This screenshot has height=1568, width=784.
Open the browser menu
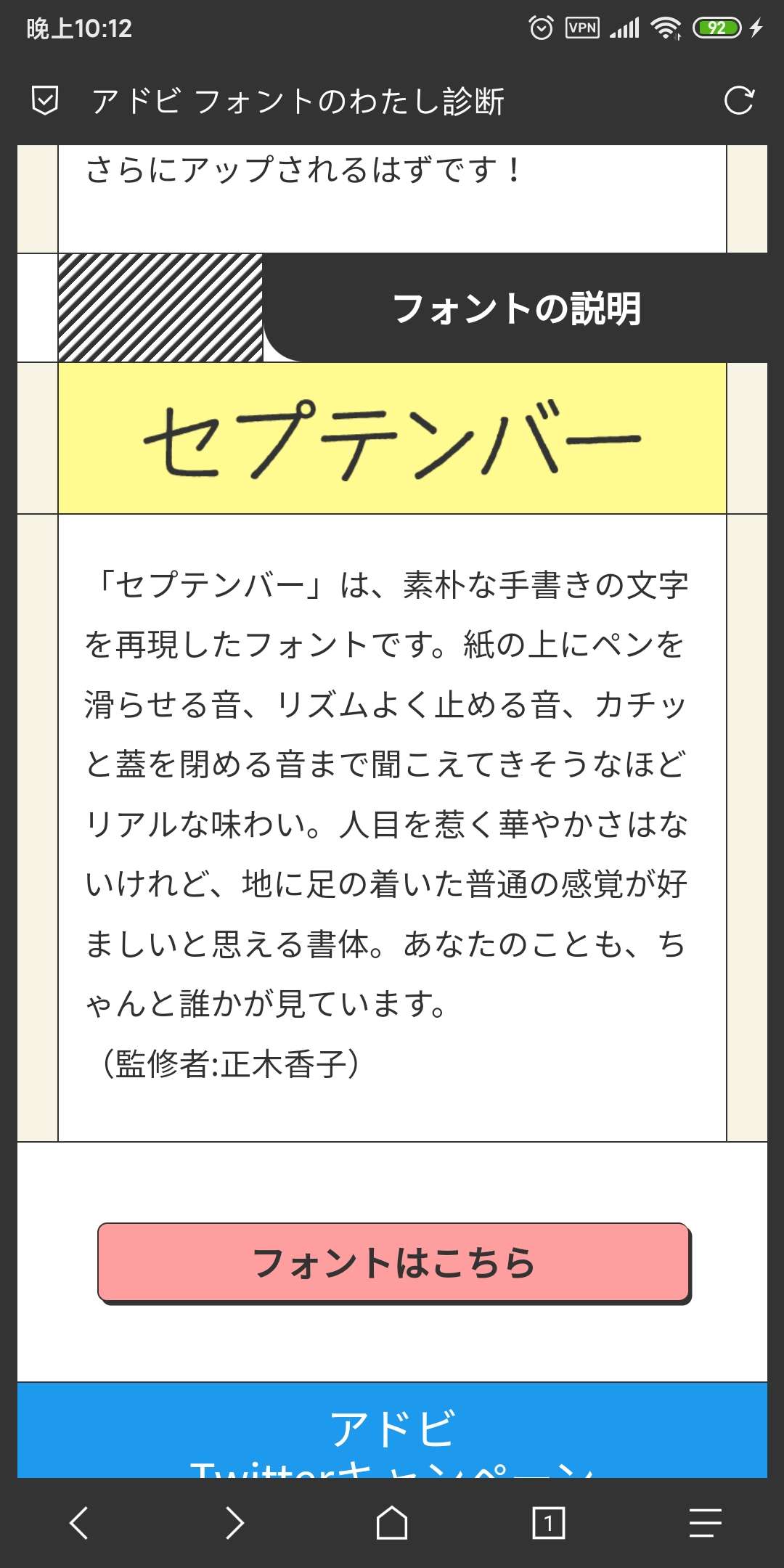705,1522
